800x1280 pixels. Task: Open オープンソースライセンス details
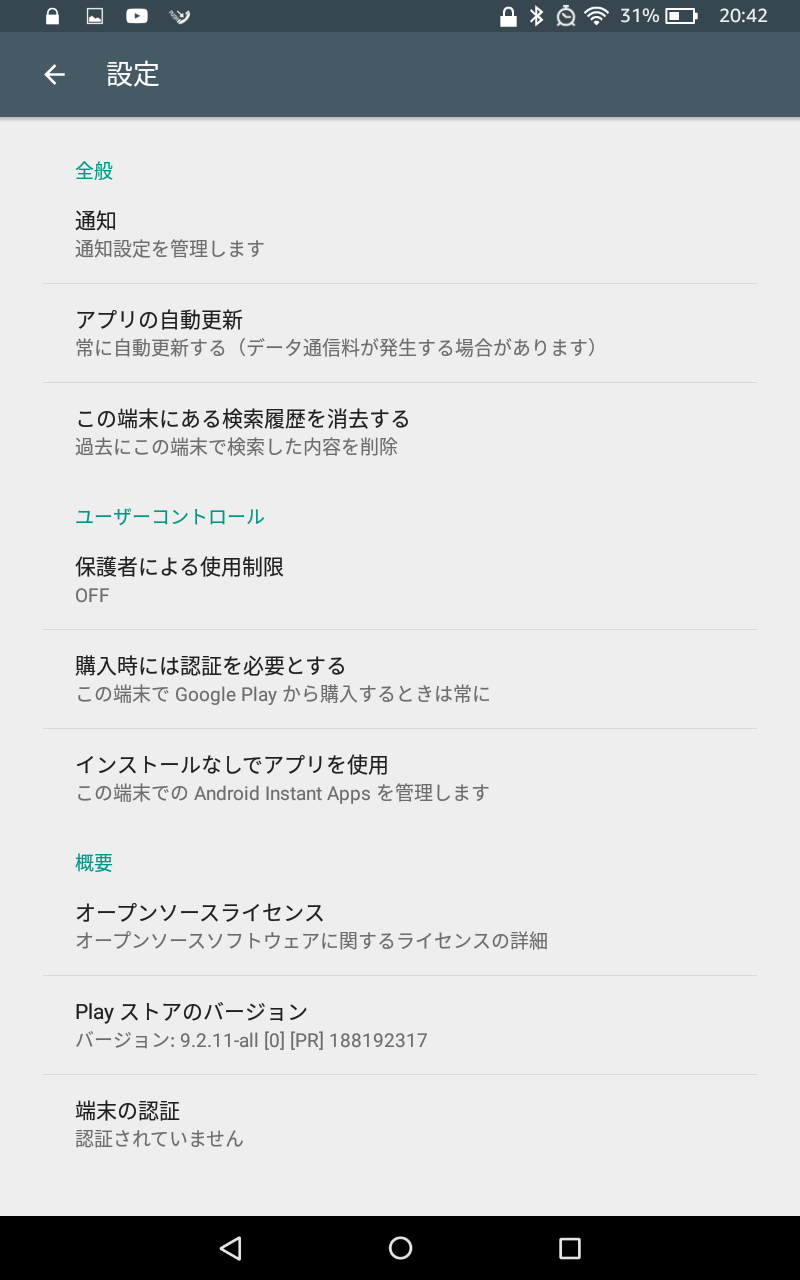coord(400,925)
